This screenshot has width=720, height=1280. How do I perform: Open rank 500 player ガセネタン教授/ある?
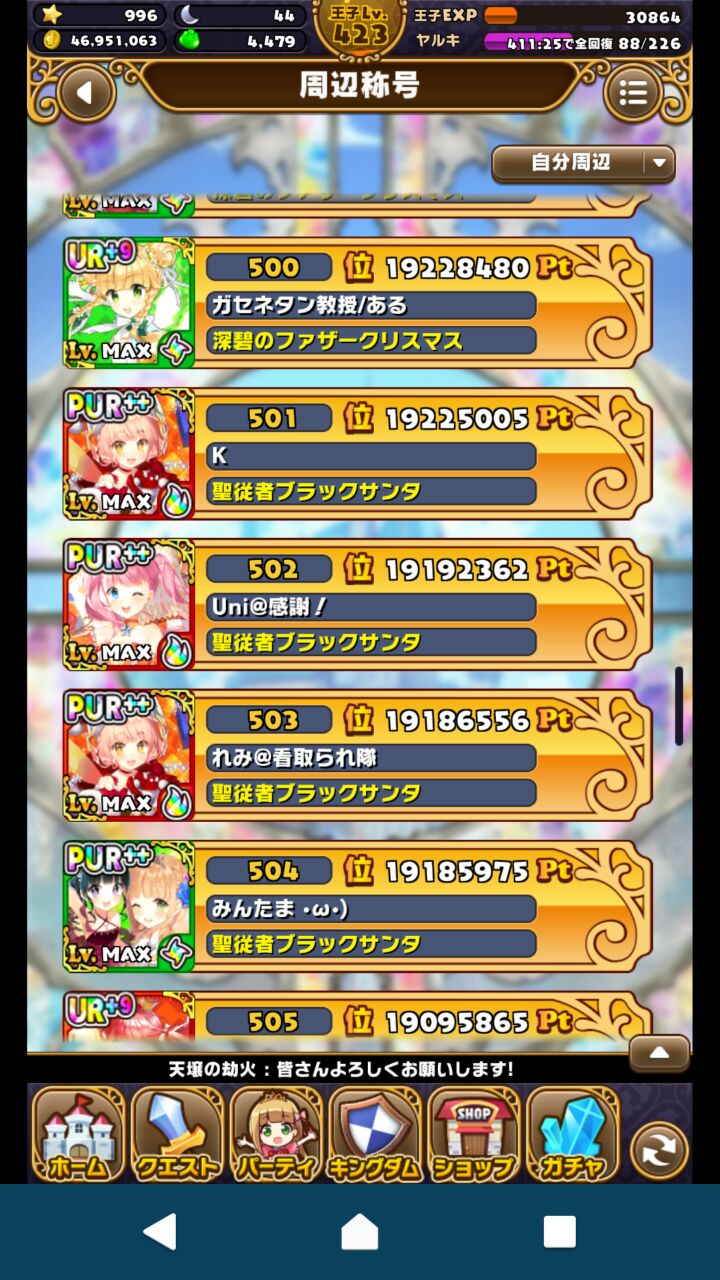click(x=358, y=303)
